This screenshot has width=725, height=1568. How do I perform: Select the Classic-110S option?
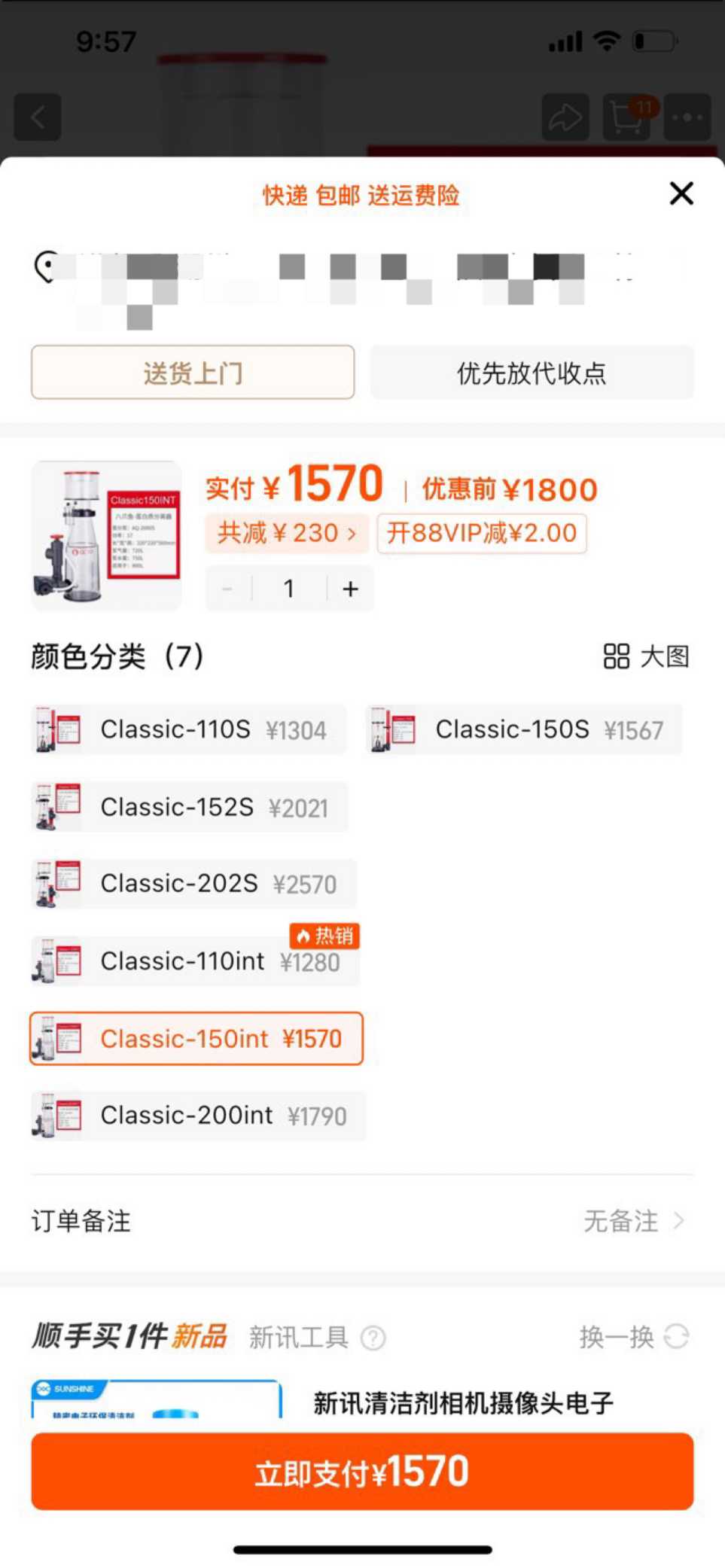[x=188, y=729]
